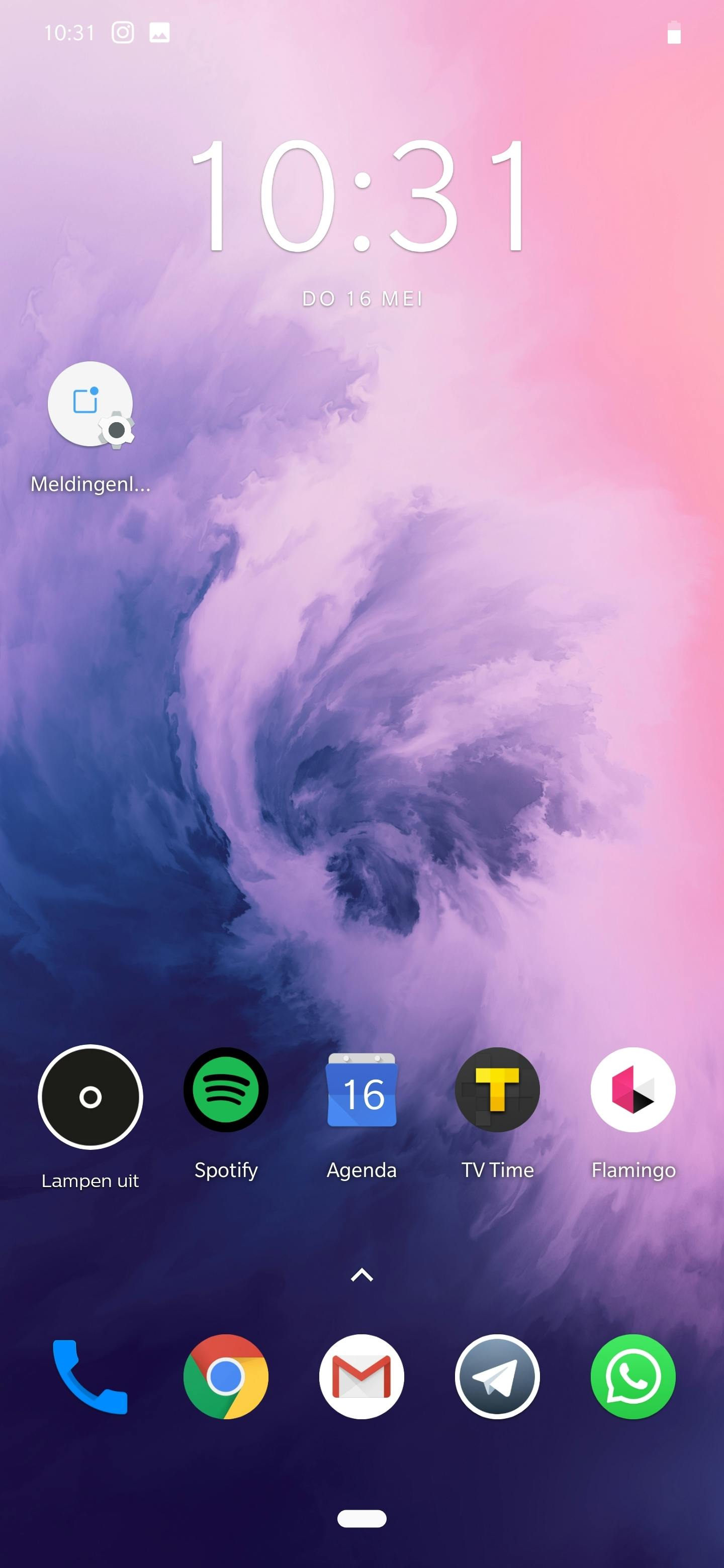Launch WhatsApp
Screen dimensions: 724x1568
click(633, 1376)
